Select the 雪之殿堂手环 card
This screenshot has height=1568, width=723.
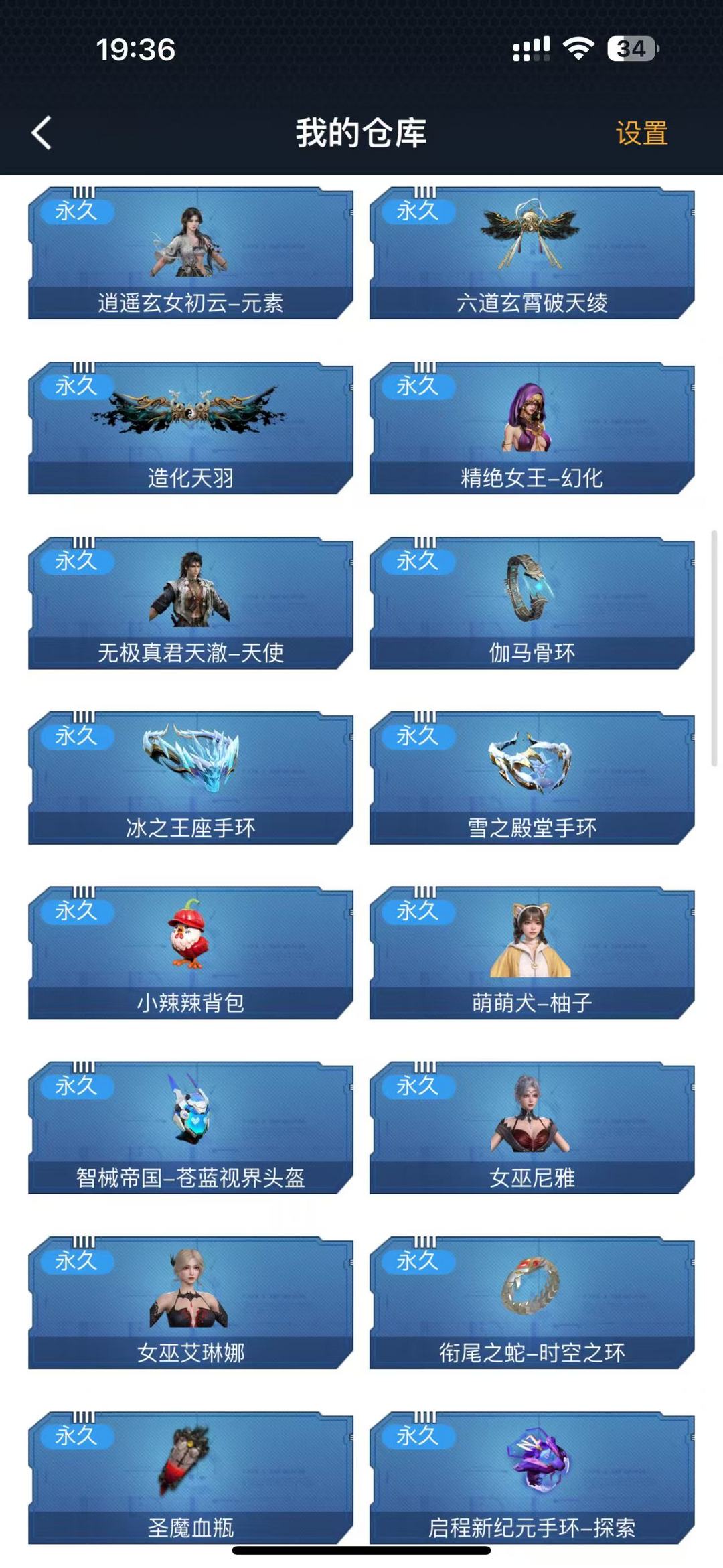click(x=532, y=778)
